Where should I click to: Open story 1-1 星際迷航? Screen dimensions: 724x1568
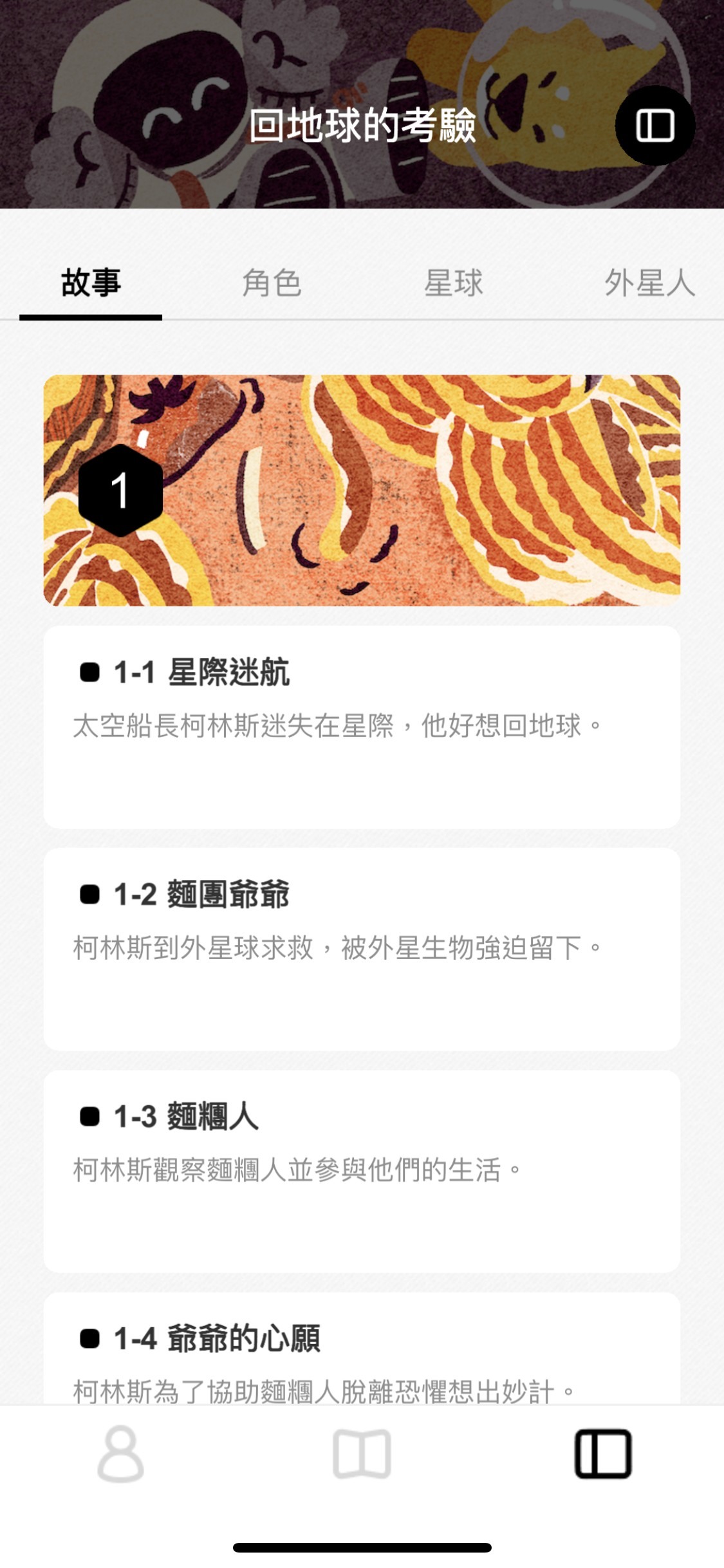click(362, 726)
